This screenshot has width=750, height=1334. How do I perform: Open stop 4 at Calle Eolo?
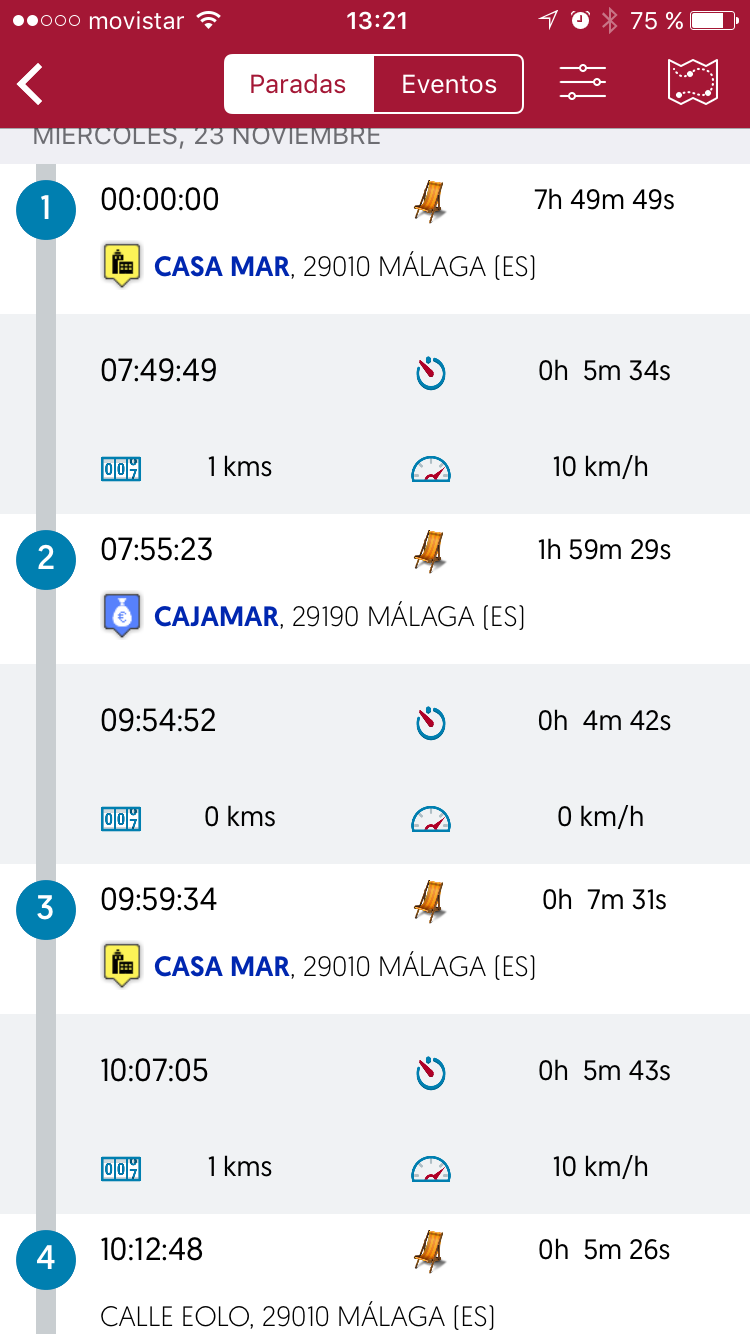(375, 1274)
